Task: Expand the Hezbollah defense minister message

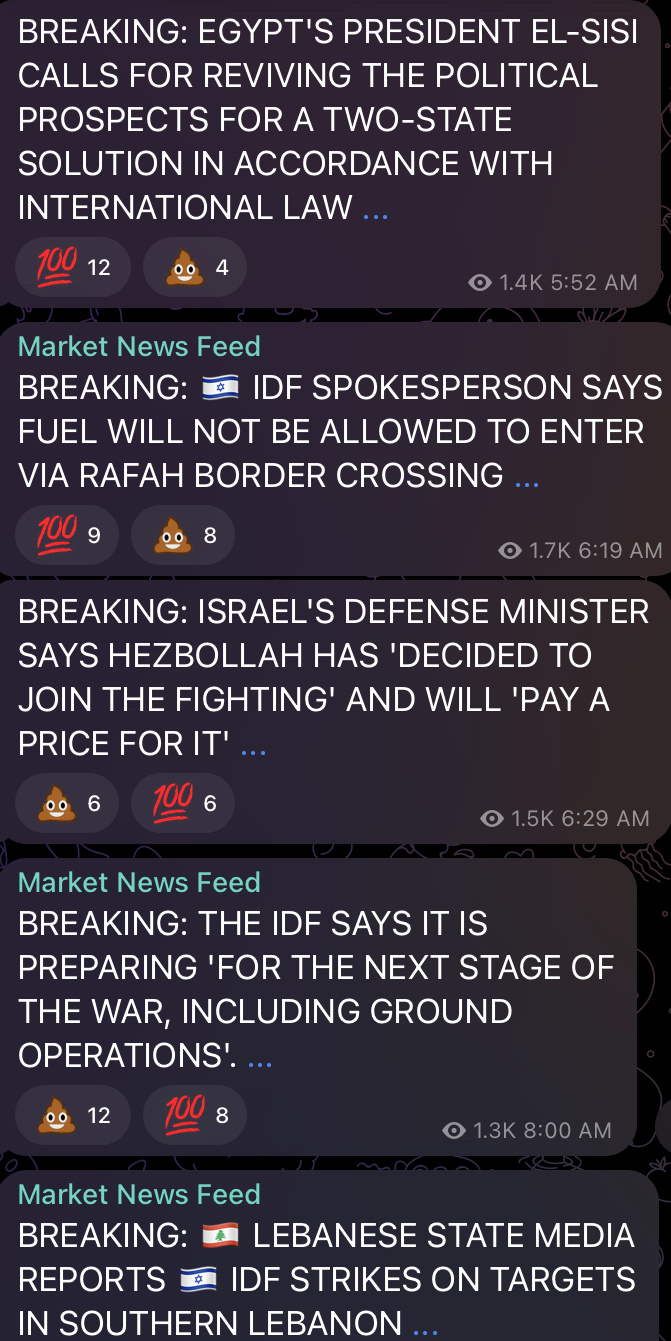Action: 254,745
